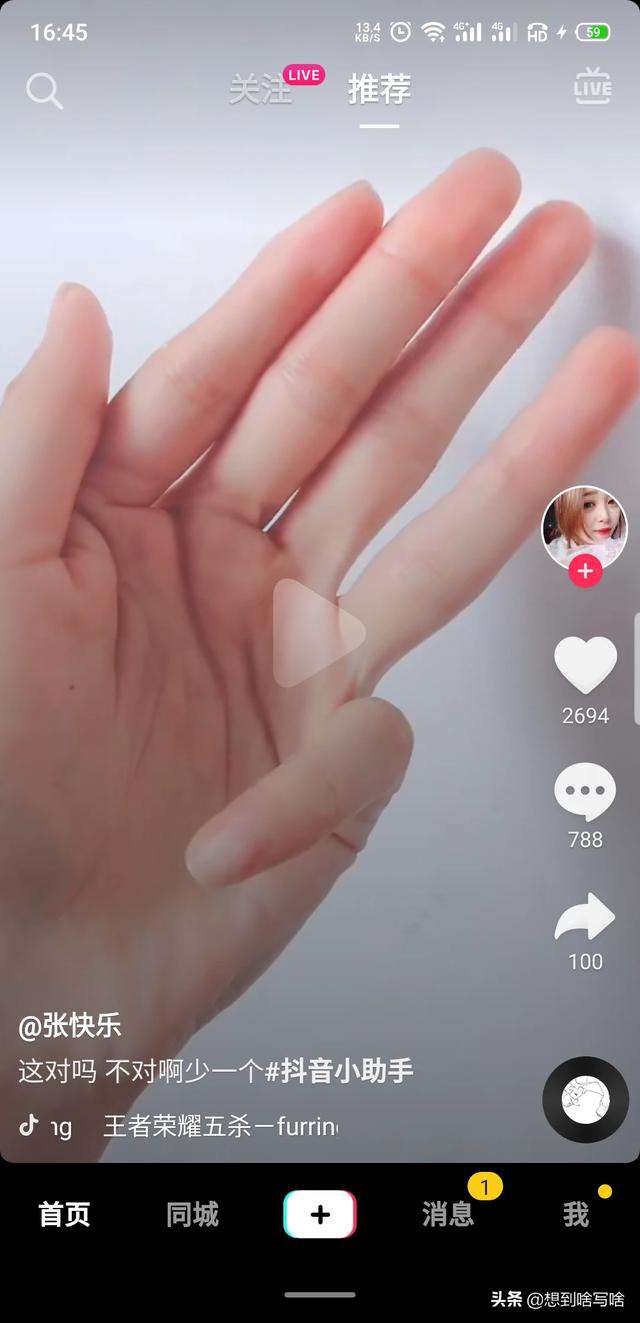Open the comments bubble icon
Viewport: 640px width, 1323px height.
585,792
